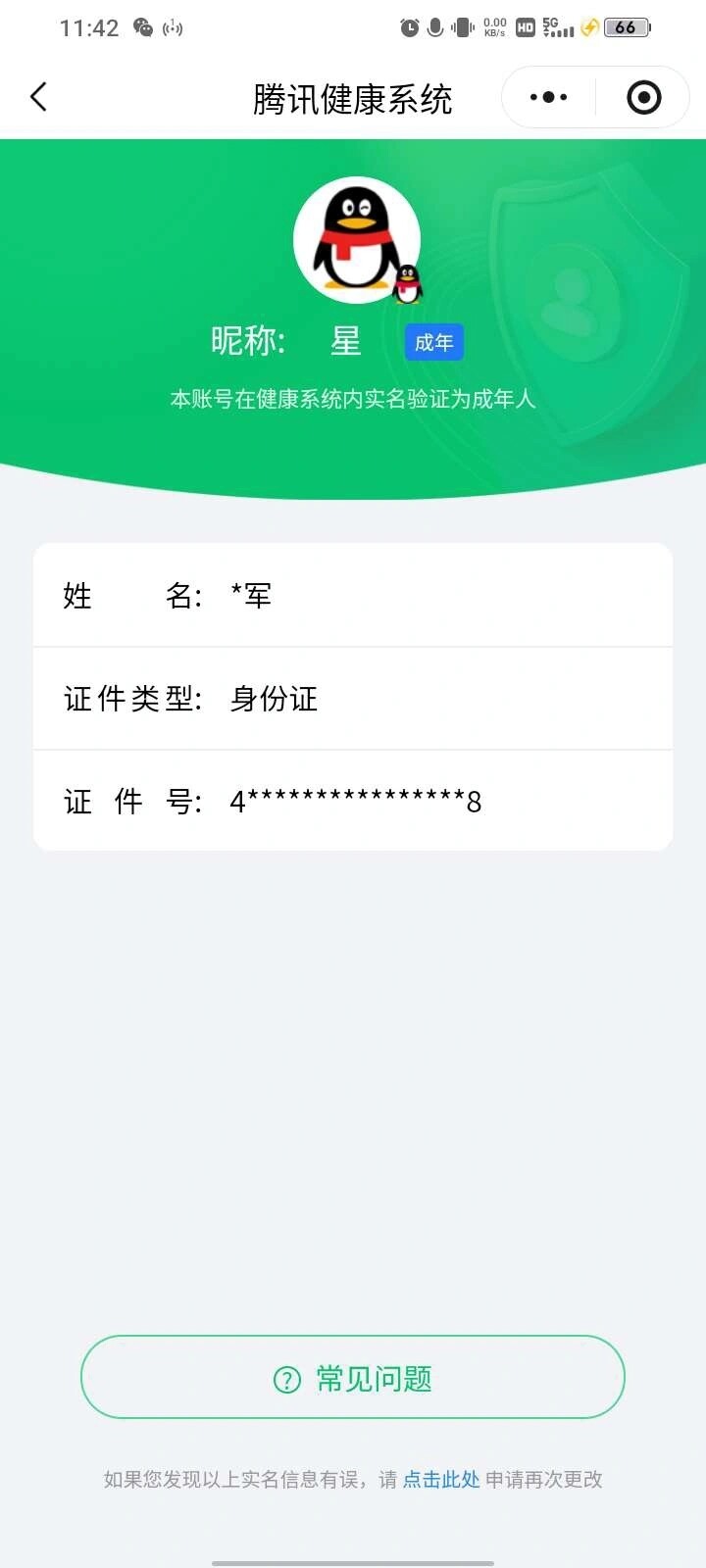Tap the hotspot icon next to the clock

pos(172,27)
